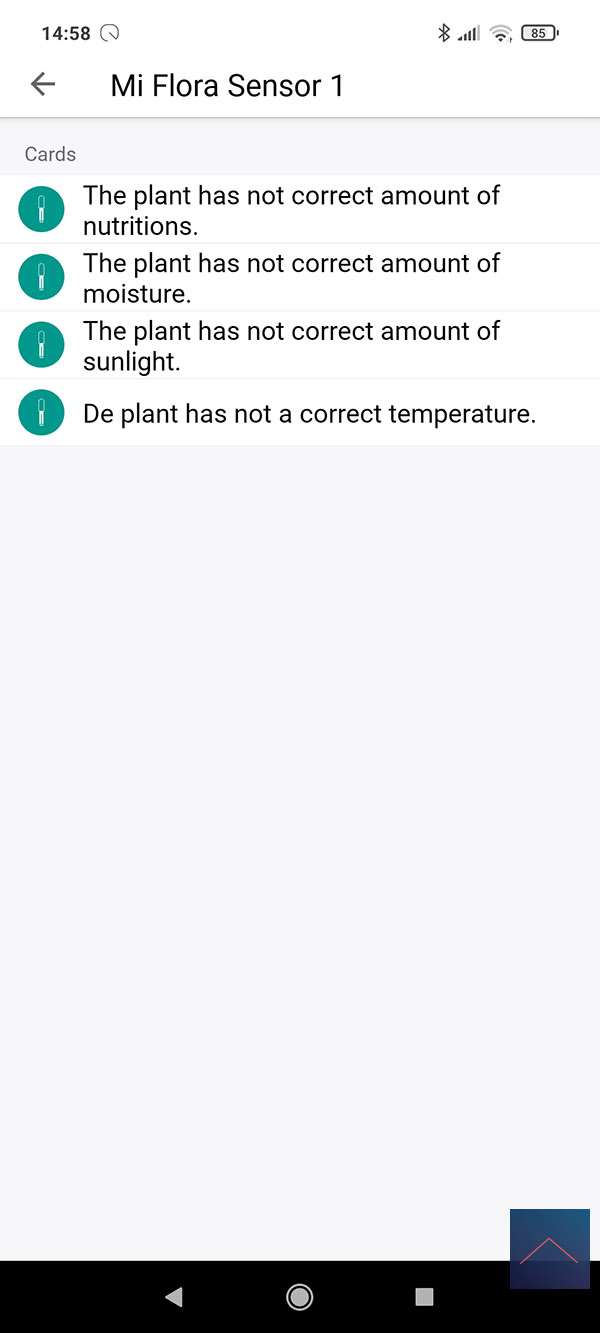
Task: Go back from Mi Flora Sensor 1
Action: [x=43, y=85]
